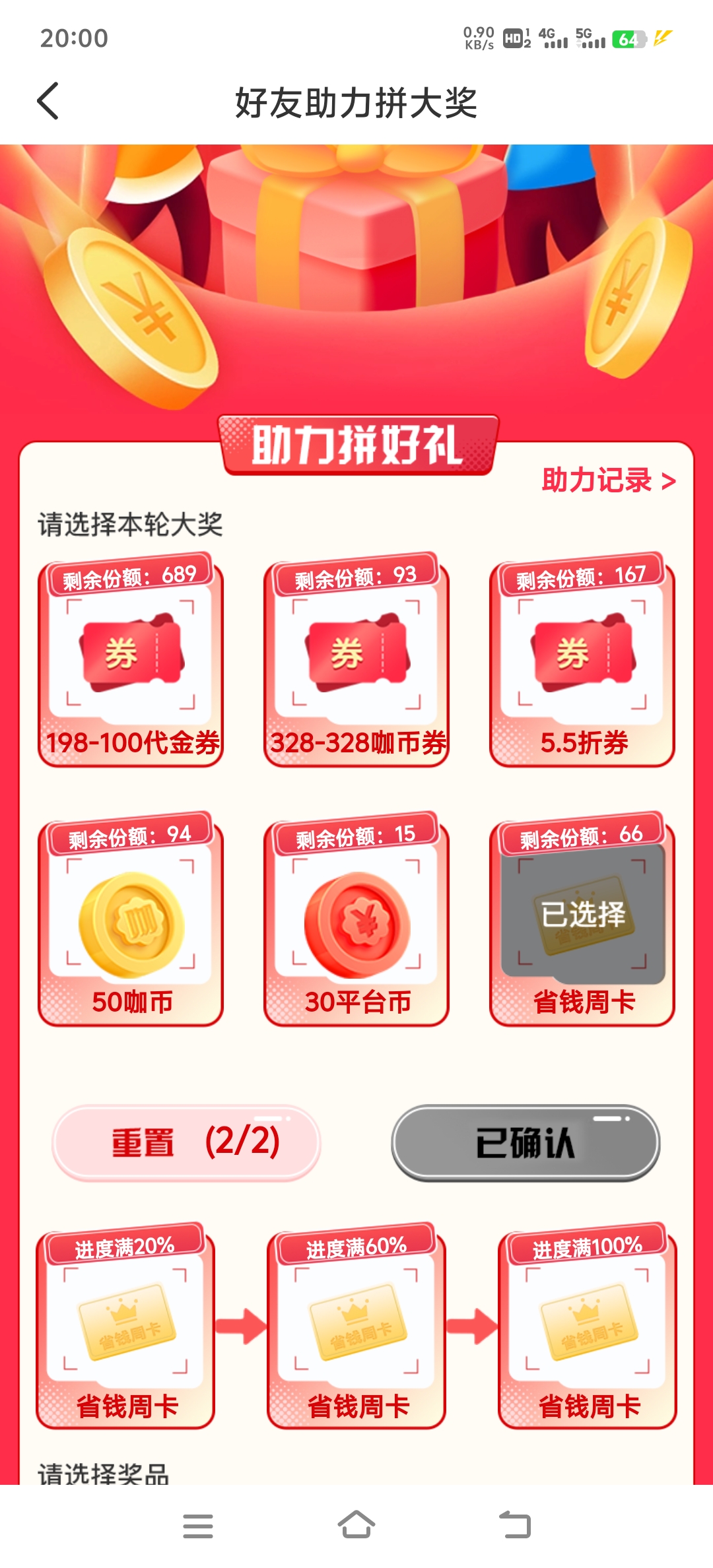This screenshot has width=713, height=1568.
Task: Open the 进度满100% reward card
Action: click(x=588, y=1328)
